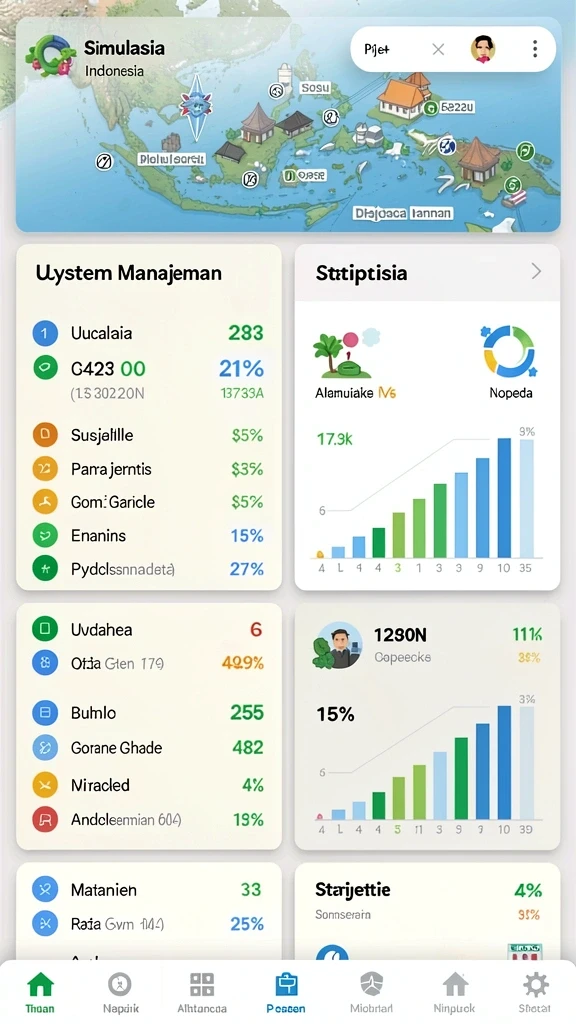This screenshot has width=576, height=1024.
Task: Open the three-dot overflow menu
Action: point(535,49)
